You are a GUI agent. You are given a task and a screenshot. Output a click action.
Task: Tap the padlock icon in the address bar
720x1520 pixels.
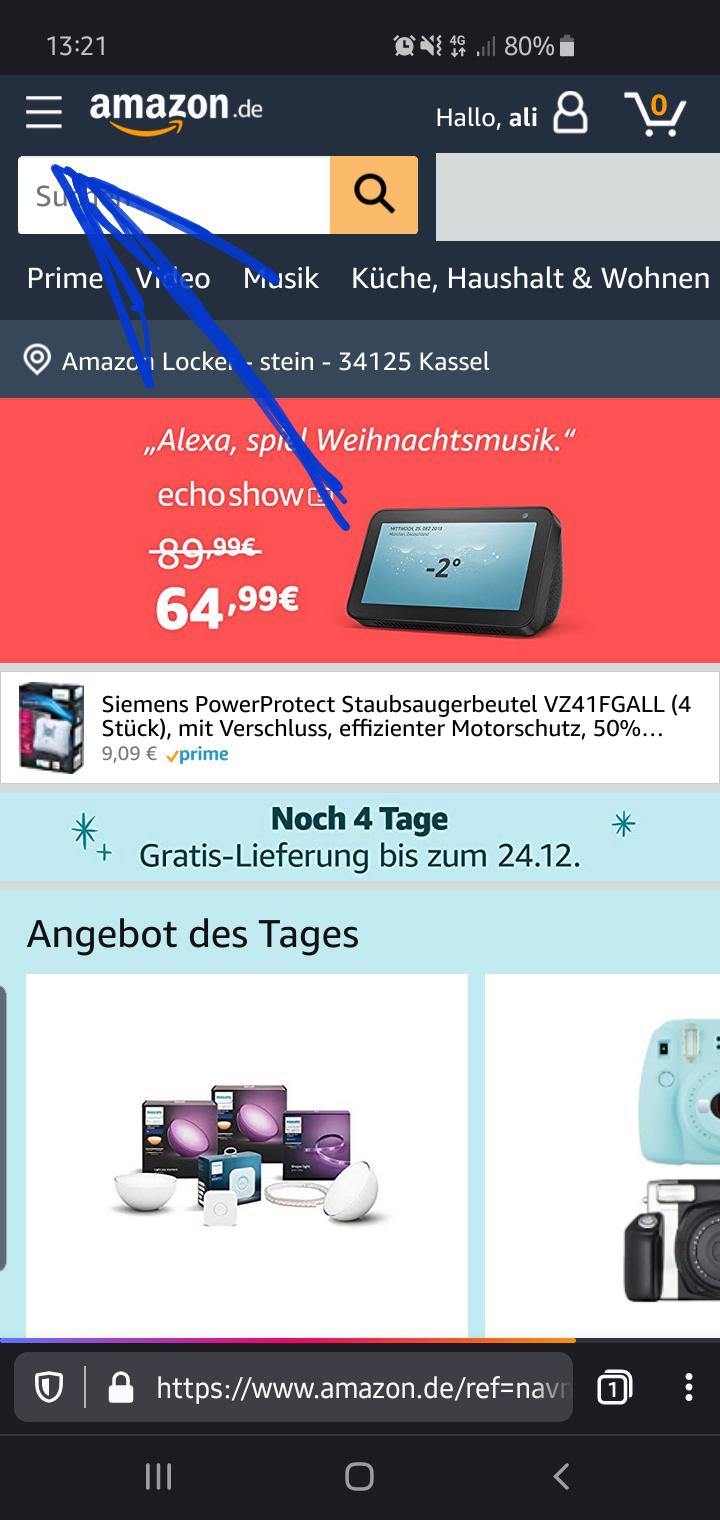(121, 1387)
